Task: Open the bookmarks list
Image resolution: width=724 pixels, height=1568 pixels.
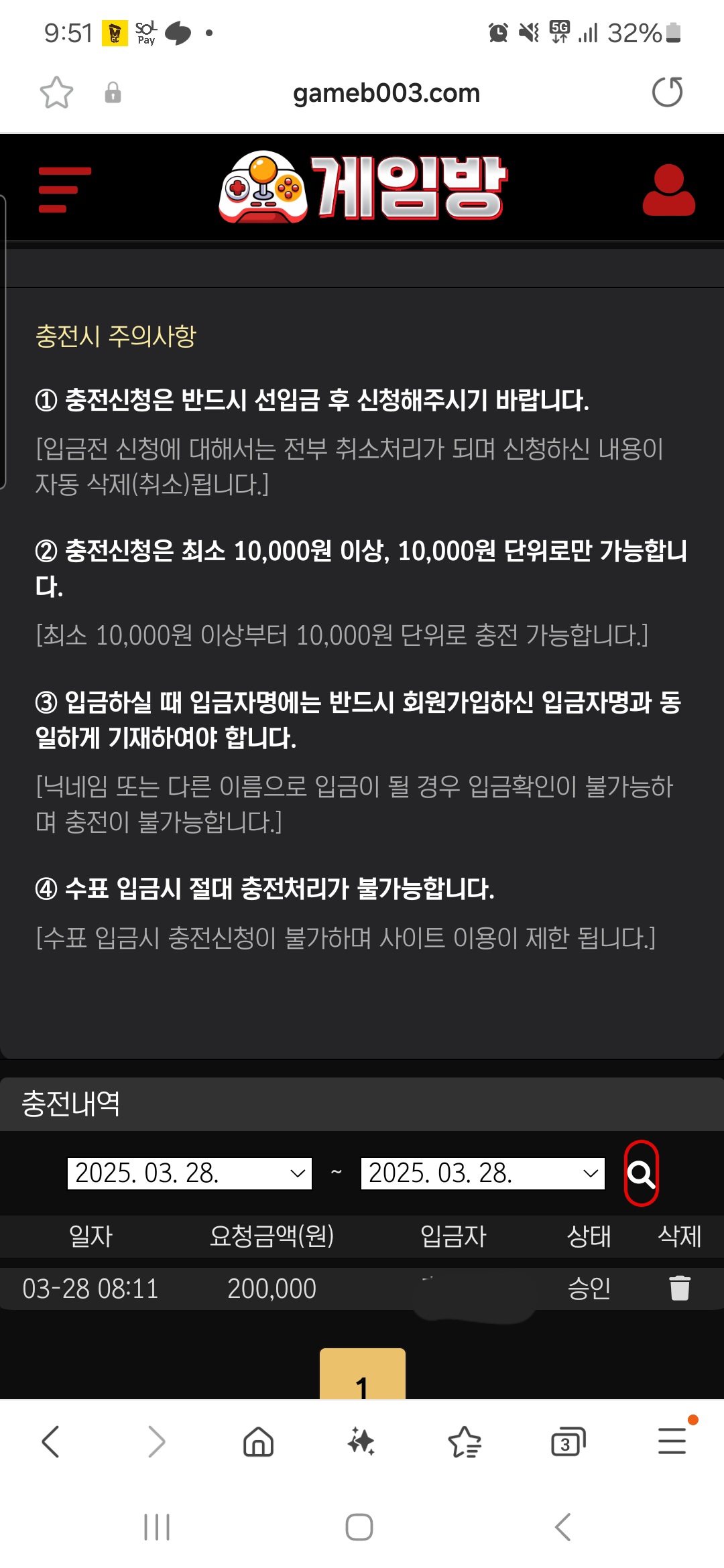Action: (465, 1441)
